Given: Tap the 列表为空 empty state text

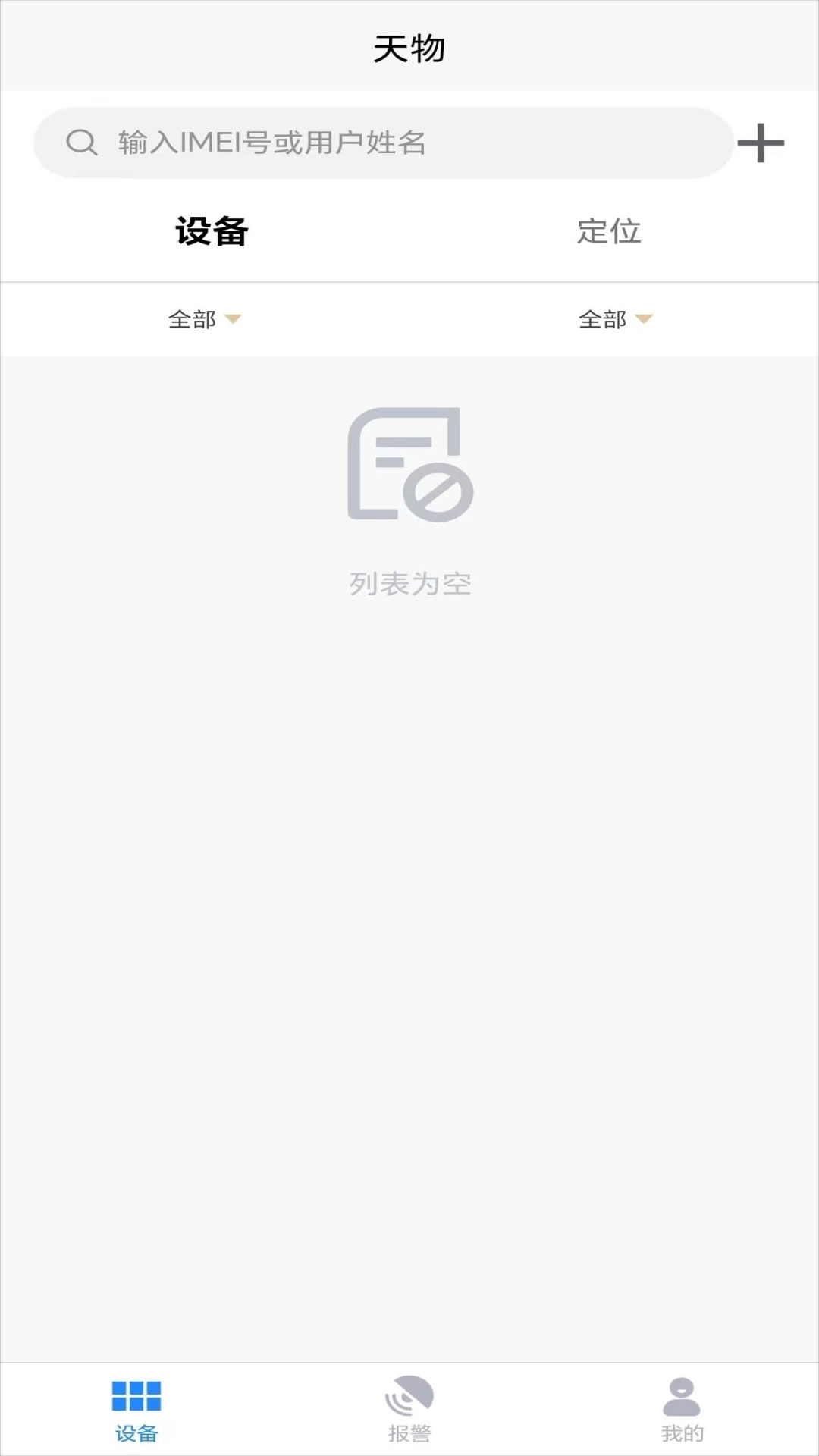Looking at the screenshot, I should click(x=409, y=584).
